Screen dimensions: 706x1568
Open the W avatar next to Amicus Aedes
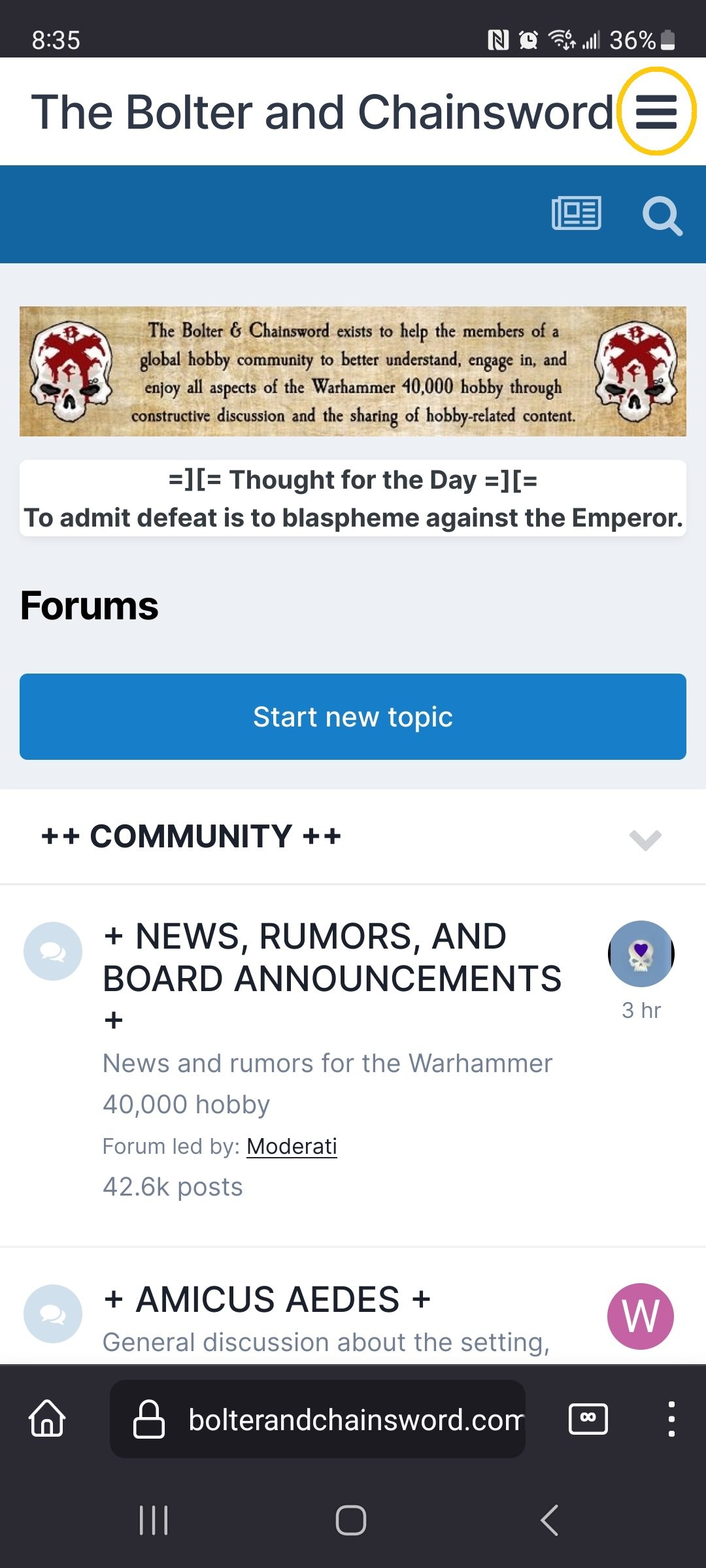pos(641,1316)
